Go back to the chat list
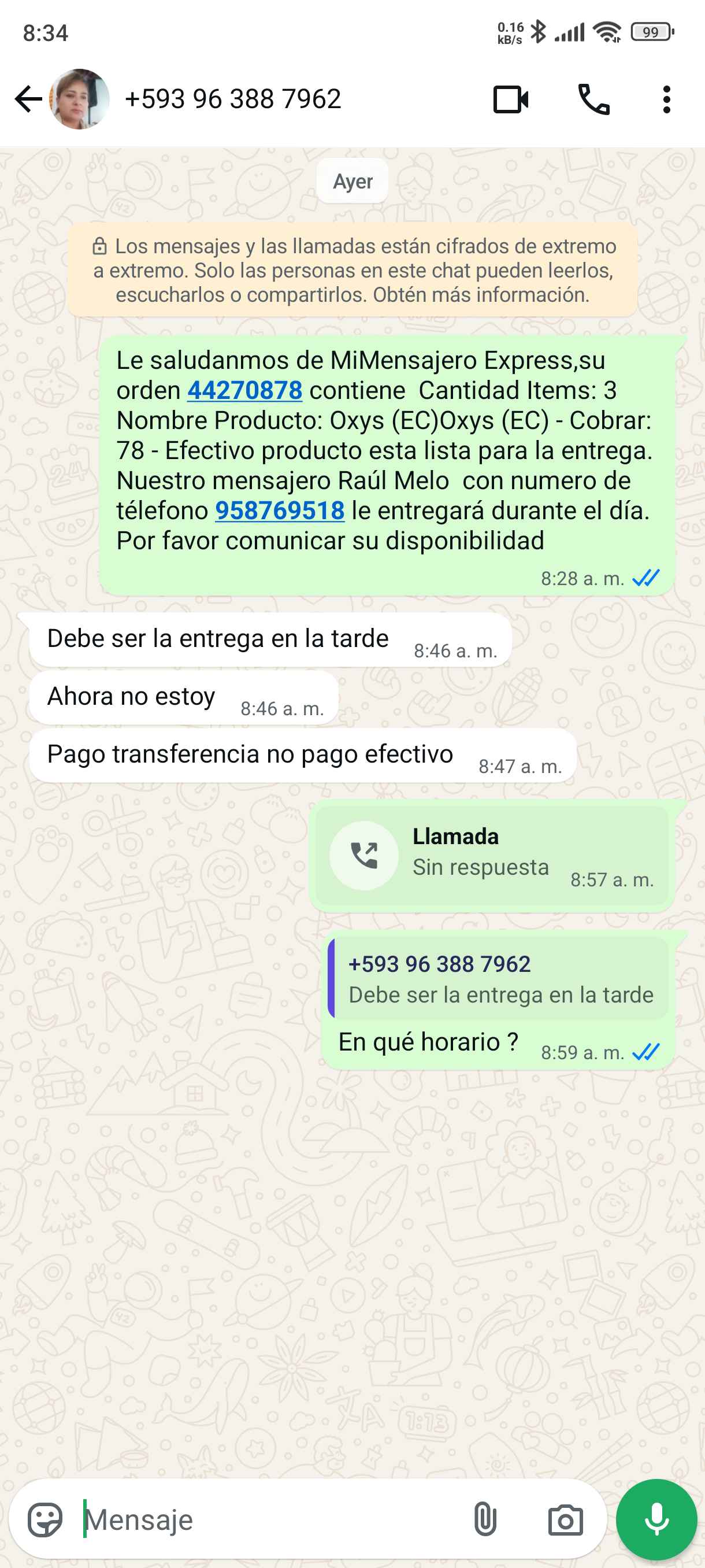The width and height of the screenshot is (705, 1568). click(27, 99)
